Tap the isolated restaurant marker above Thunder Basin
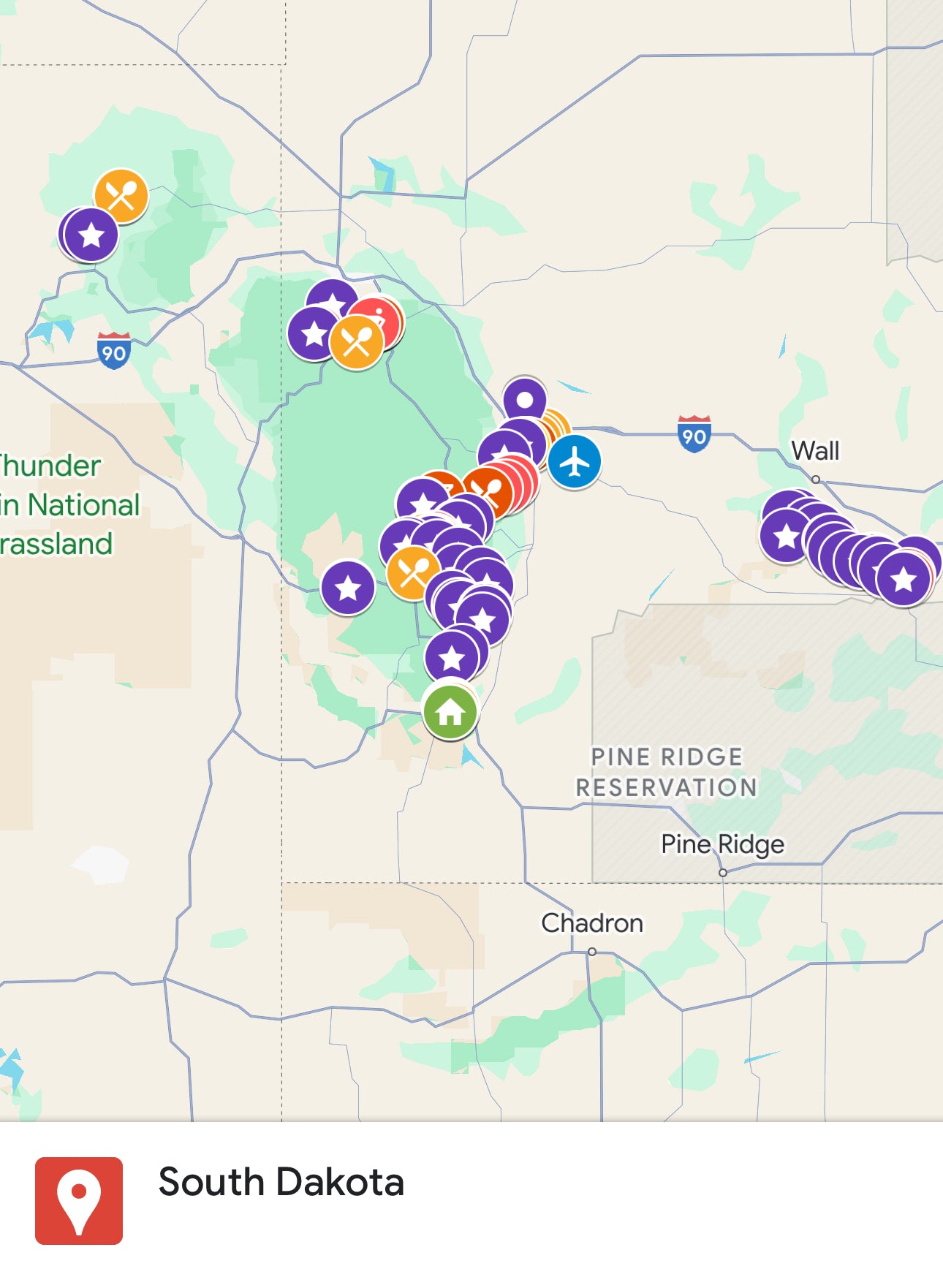Screen dimensions: 943x1288 [x=121, y=195]
